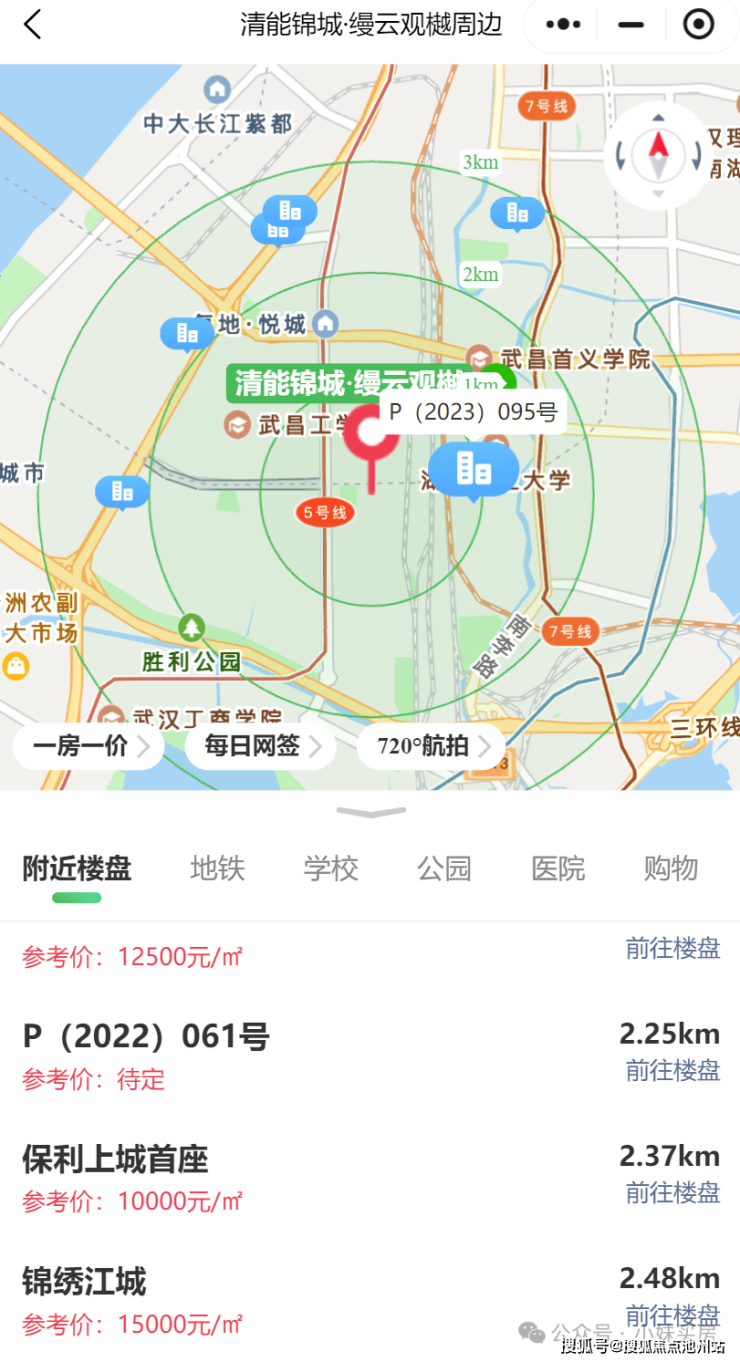Select the 附近楼盘 tab
Viewport: 740px width, 1362px height.
click(77, 868)
